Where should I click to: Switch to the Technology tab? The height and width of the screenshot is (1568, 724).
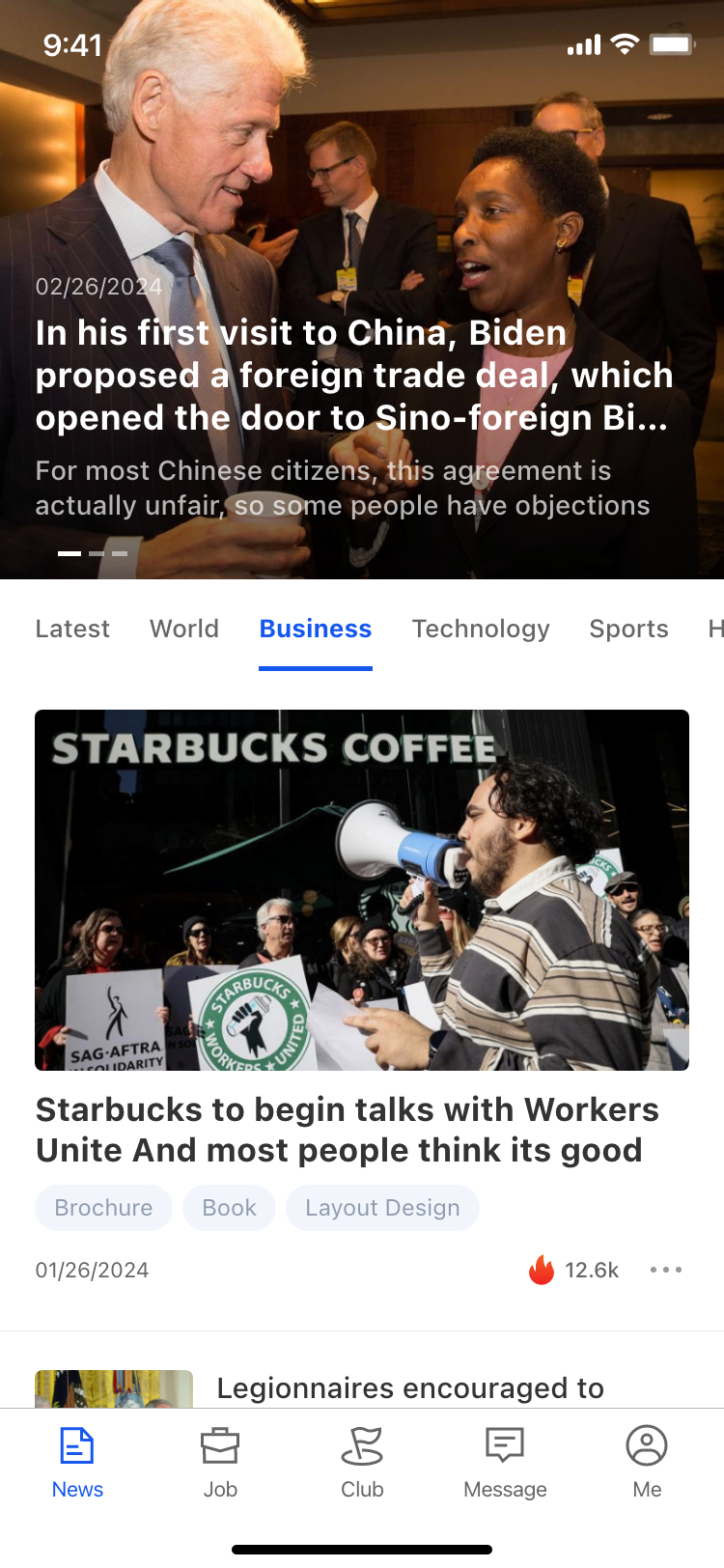[x=481, y=629]
